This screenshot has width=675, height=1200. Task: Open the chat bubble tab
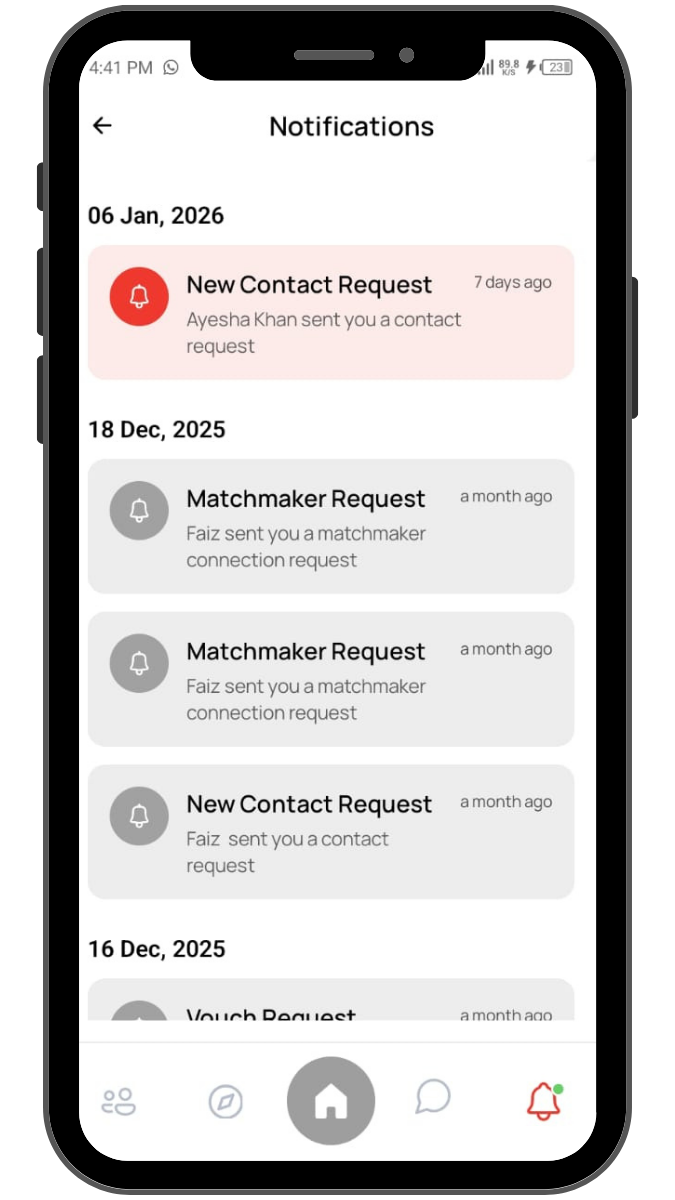(x=433, y=1097)
